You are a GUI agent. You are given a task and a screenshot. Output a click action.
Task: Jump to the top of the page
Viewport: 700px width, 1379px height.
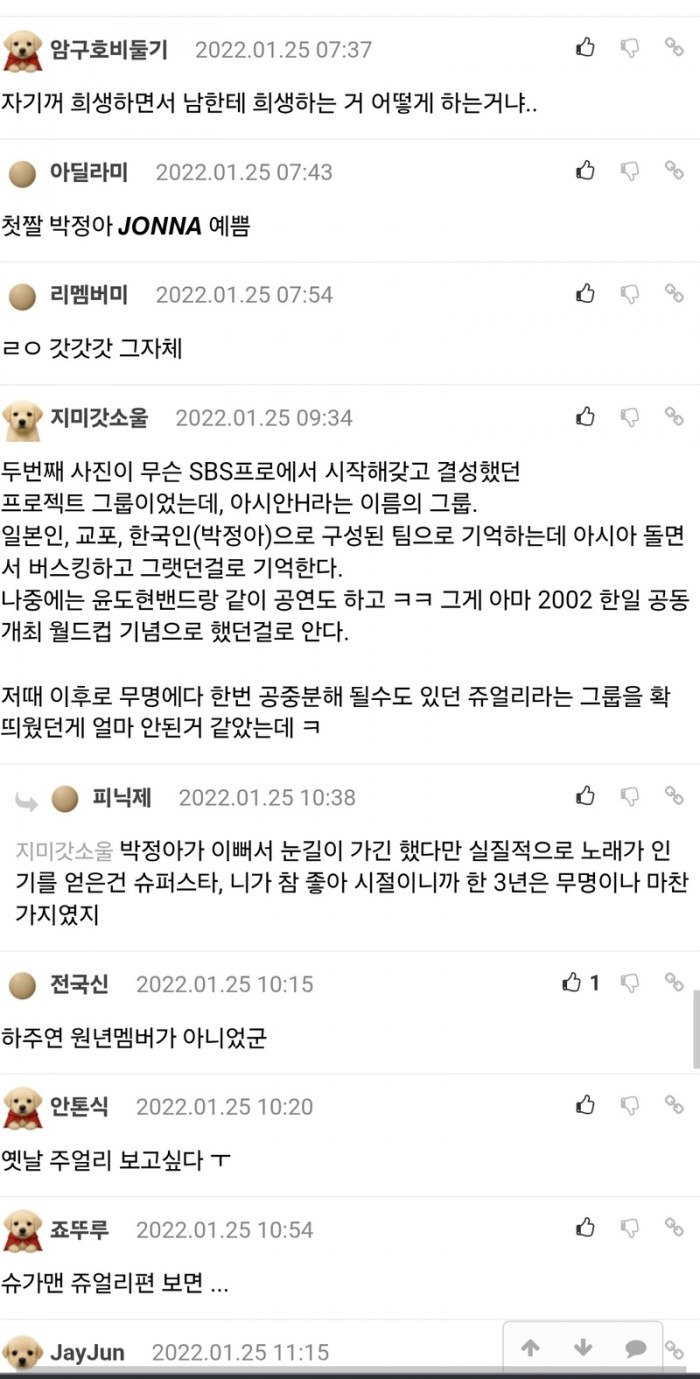(x=532, y=1348)
